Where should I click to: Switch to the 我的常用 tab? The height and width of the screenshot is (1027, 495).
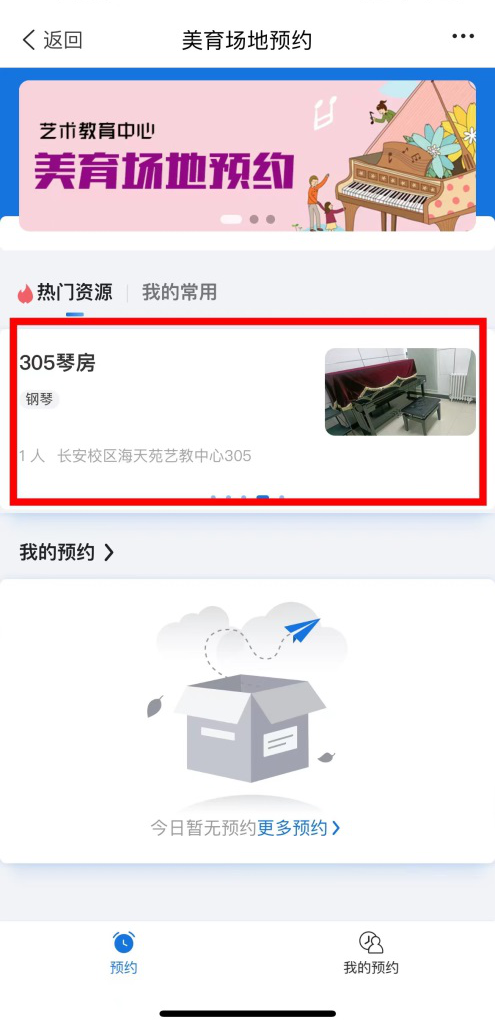point(179,292)
